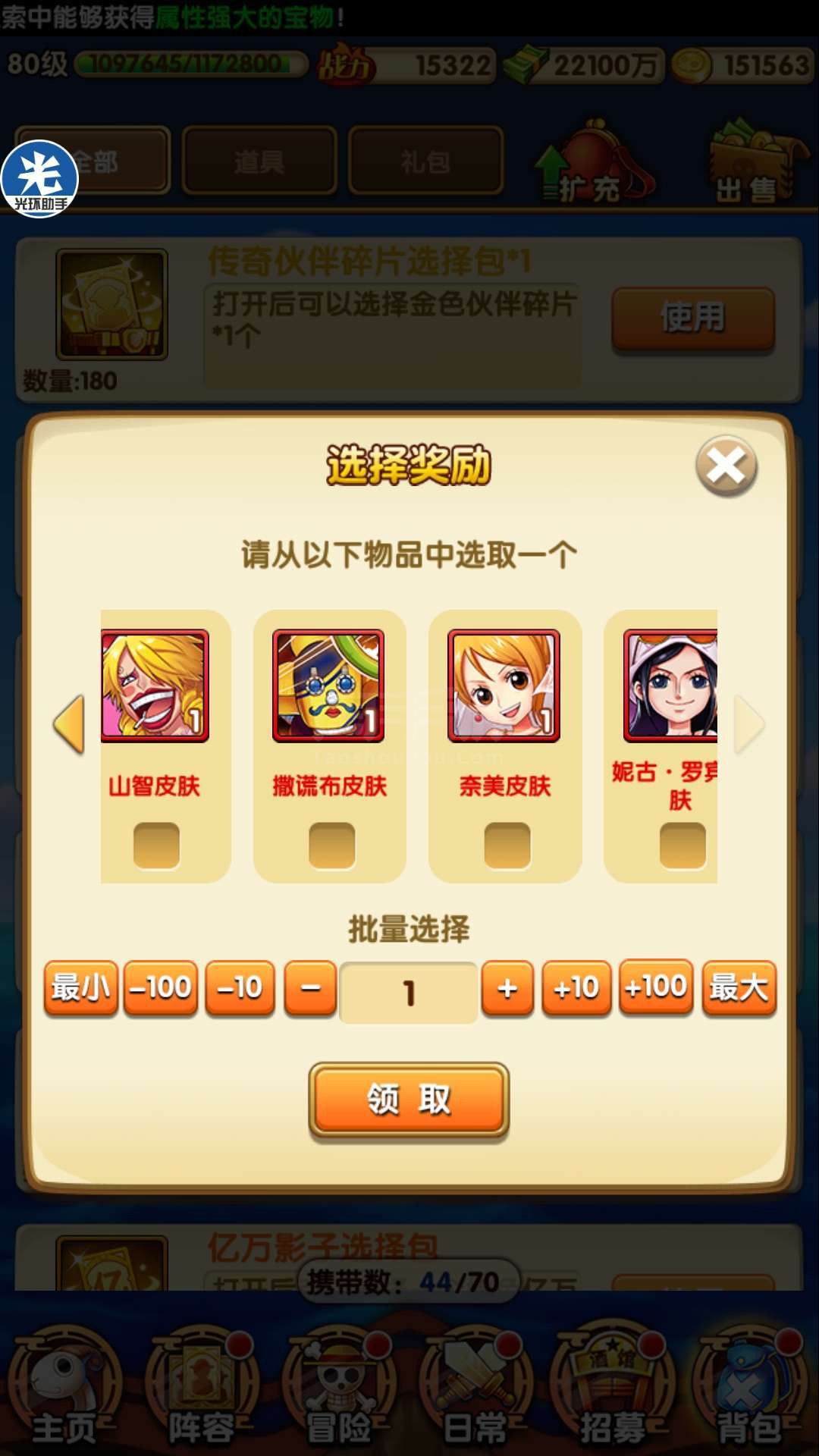Increase quantity by 10
This screenshot has width=819, height=1456.
pos(576,988)
